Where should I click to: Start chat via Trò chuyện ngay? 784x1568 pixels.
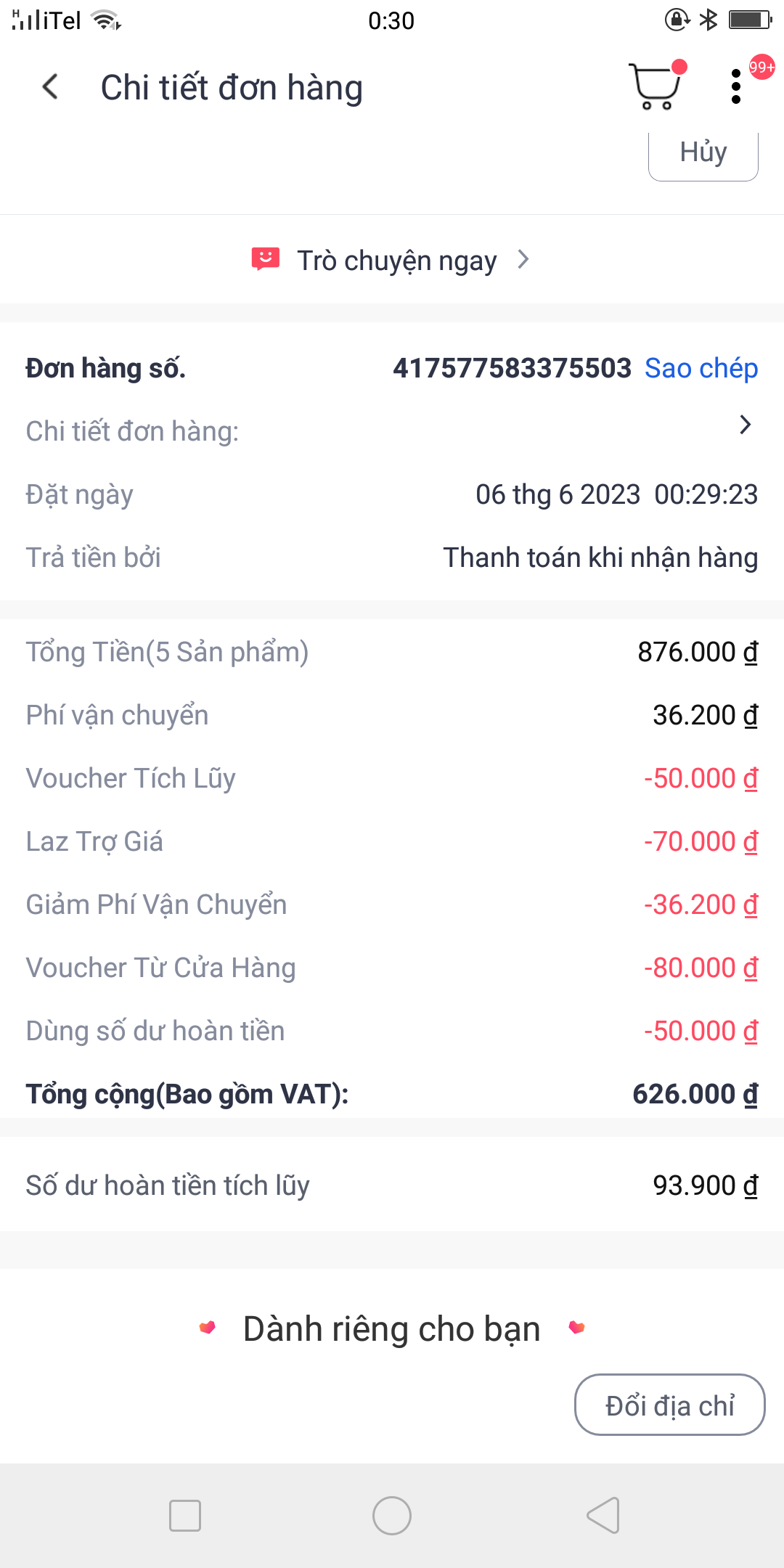pos(392,261)
